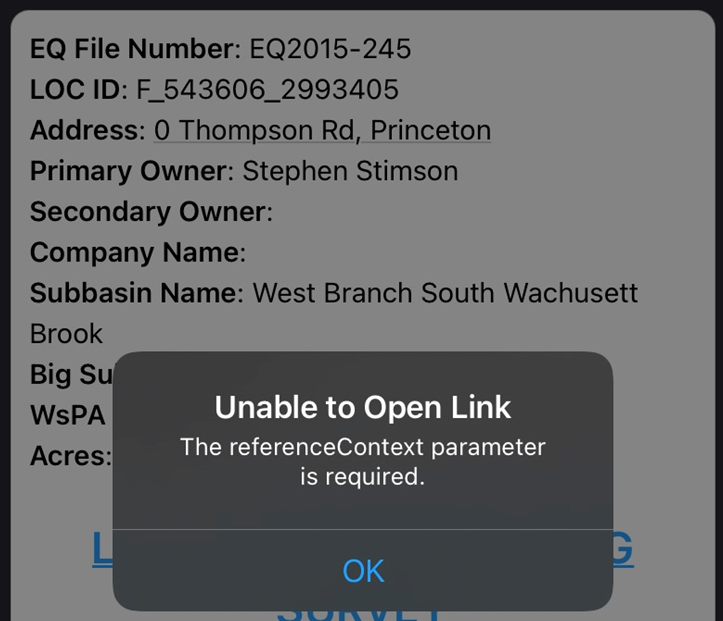Open the address 0 Thompson Rd, Princeton
This screenshot has width=723, height=621.
pos(322,131)
